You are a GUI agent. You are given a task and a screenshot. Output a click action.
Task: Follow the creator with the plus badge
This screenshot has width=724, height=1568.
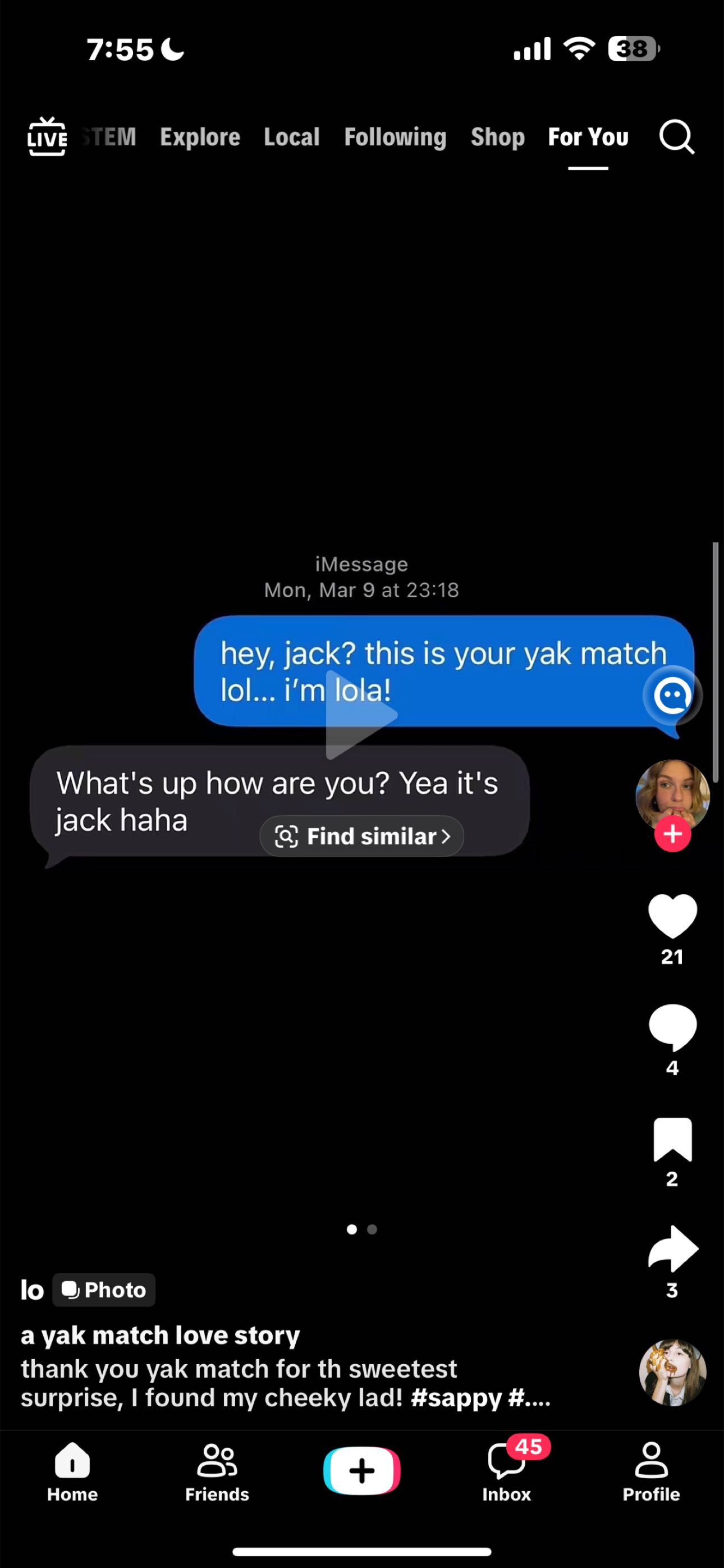[x=672, y=834]
